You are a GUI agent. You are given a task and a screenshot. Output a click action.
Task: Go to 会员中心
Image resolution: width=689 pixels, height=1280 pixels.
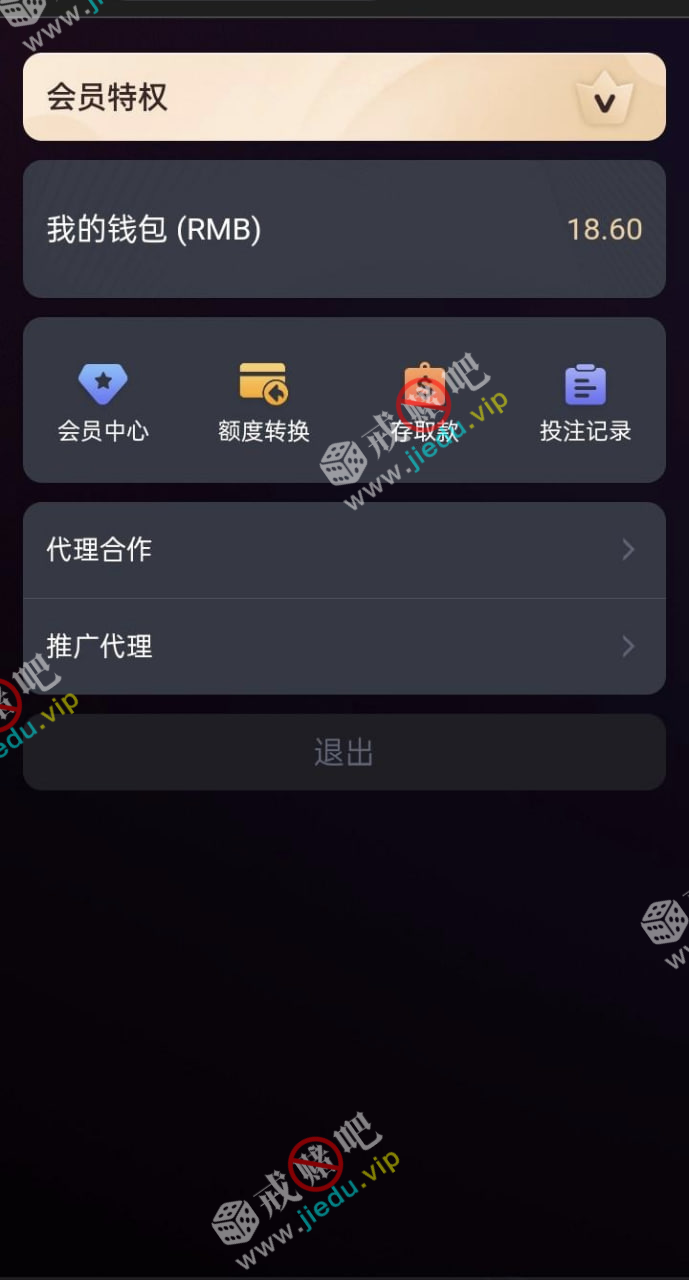pos(103,402)
